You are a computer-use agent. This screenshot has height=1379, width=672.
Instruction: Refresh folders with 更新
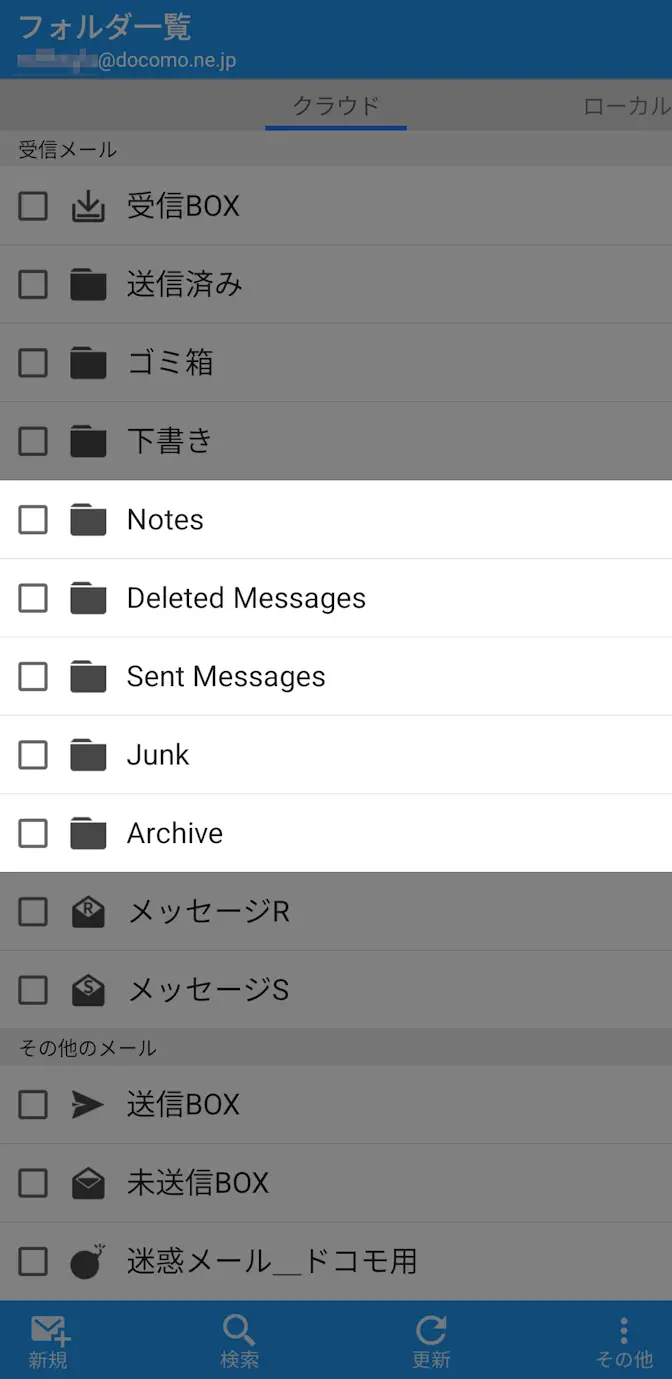tap(431, 1341)
